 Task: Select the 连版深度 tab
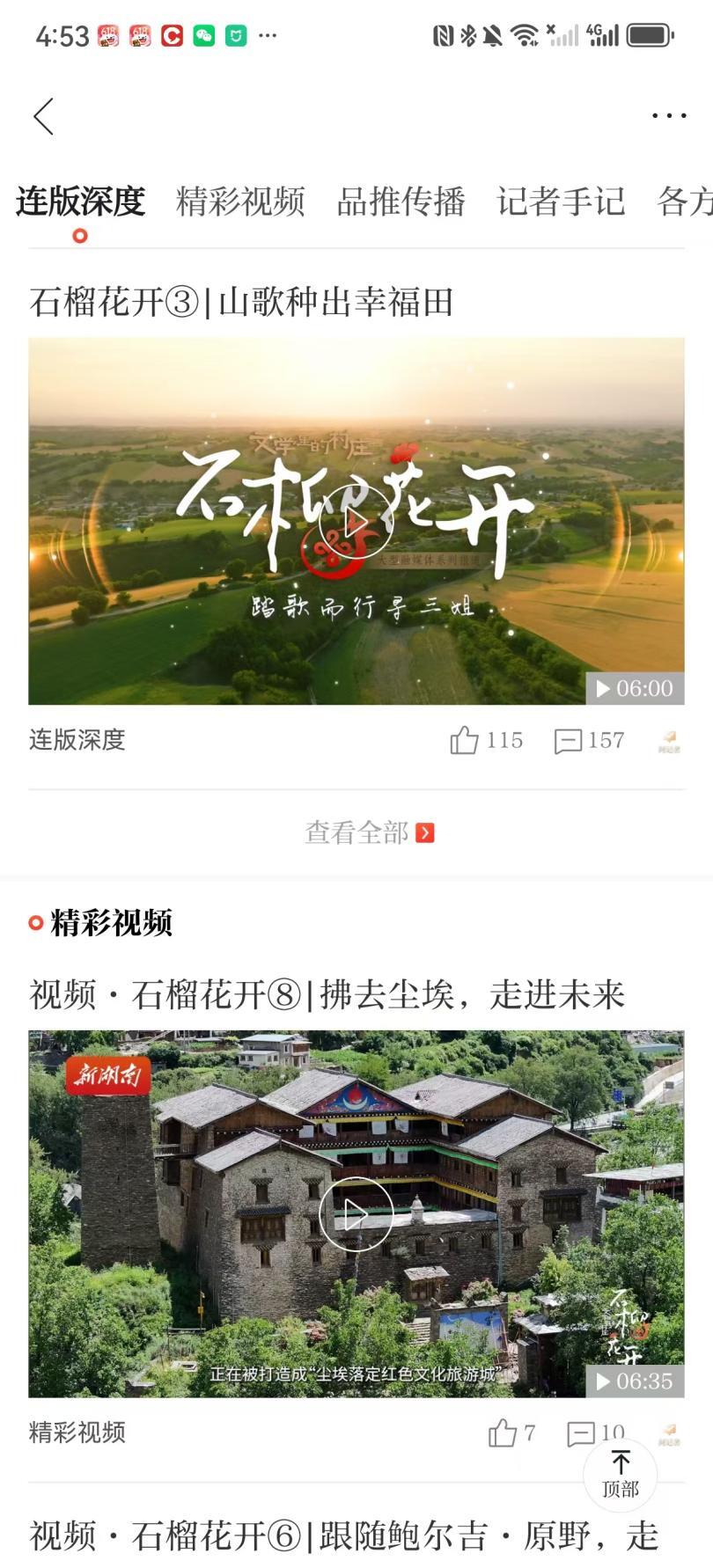click(x=80, y=201)
